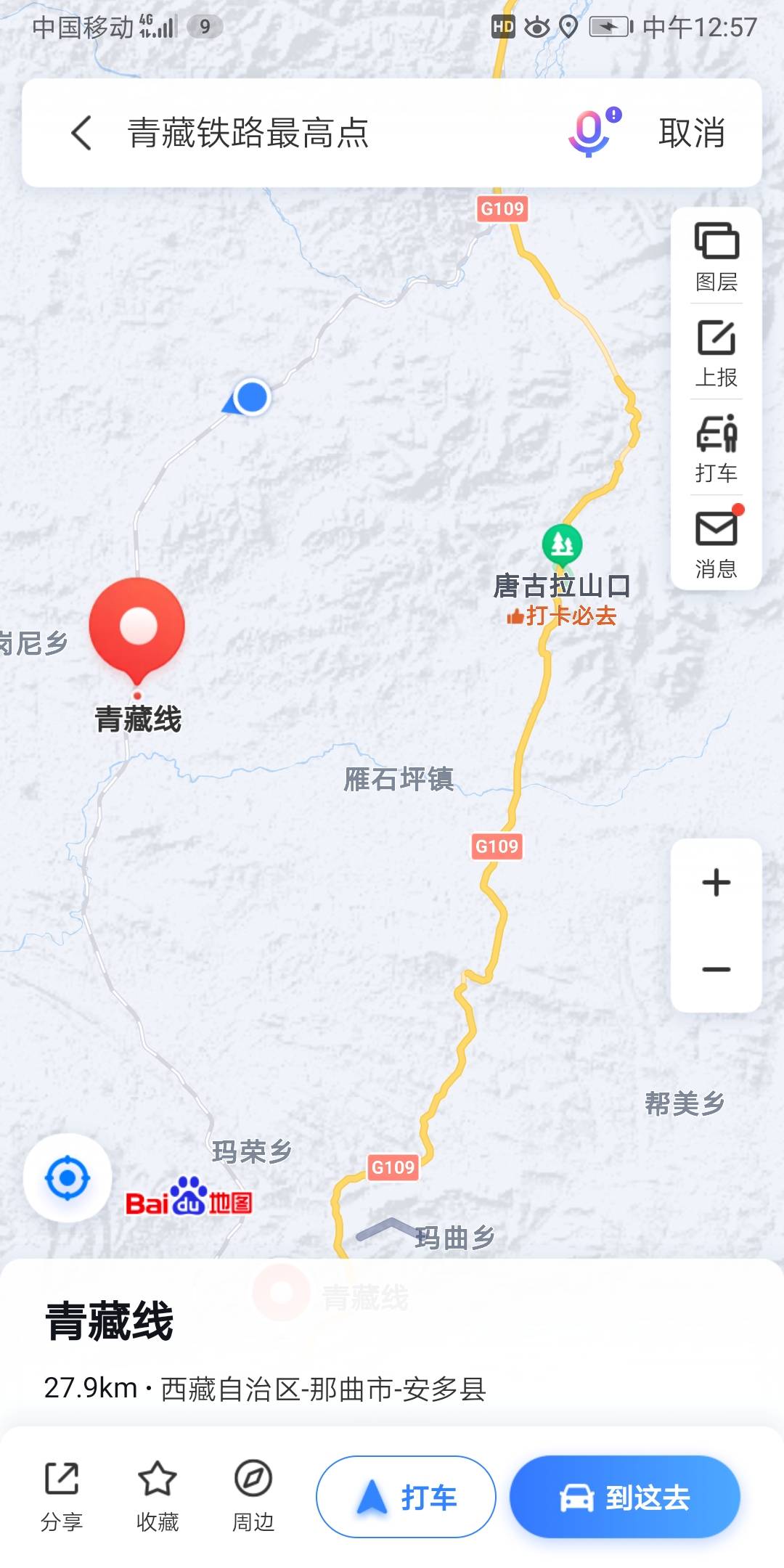Zoom out with the minus control
The width and height of the screenshot is (784, 1568).
(x=716, y=970)
